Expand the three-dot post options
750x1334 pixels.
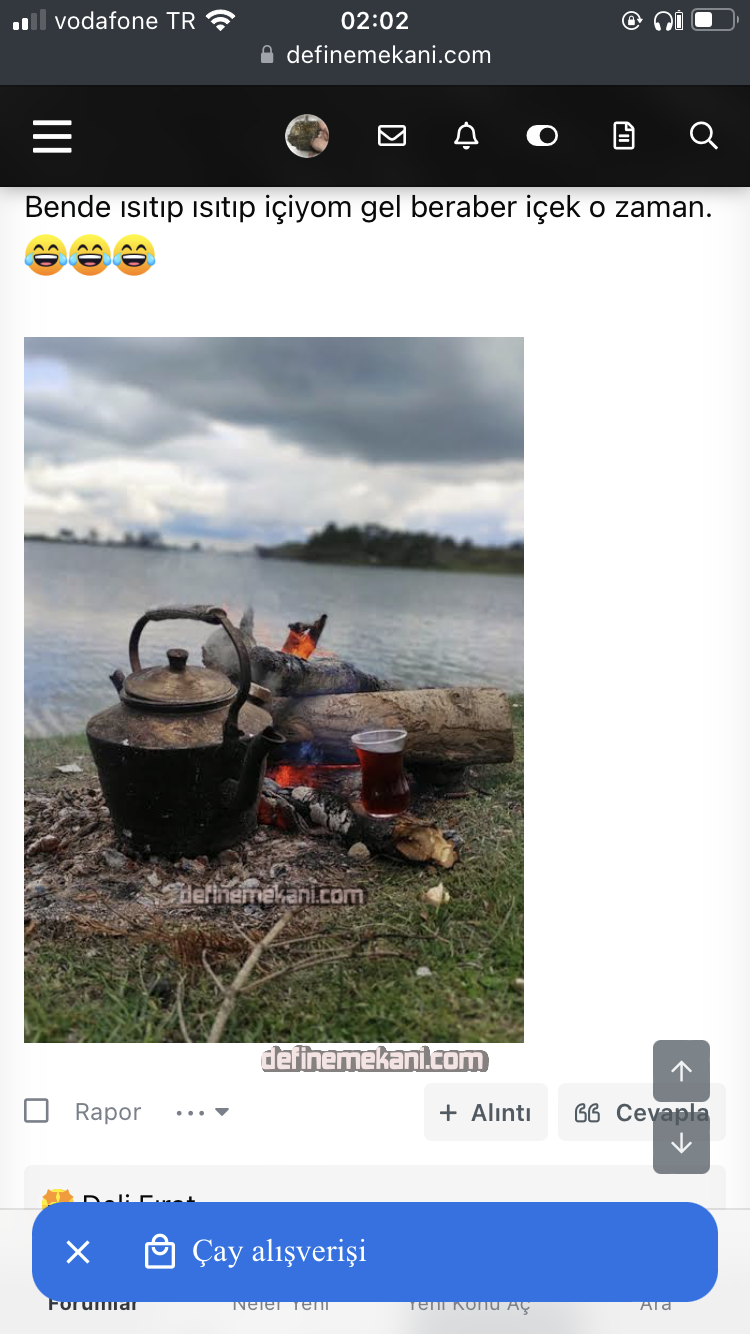[x=202, y=1112]
